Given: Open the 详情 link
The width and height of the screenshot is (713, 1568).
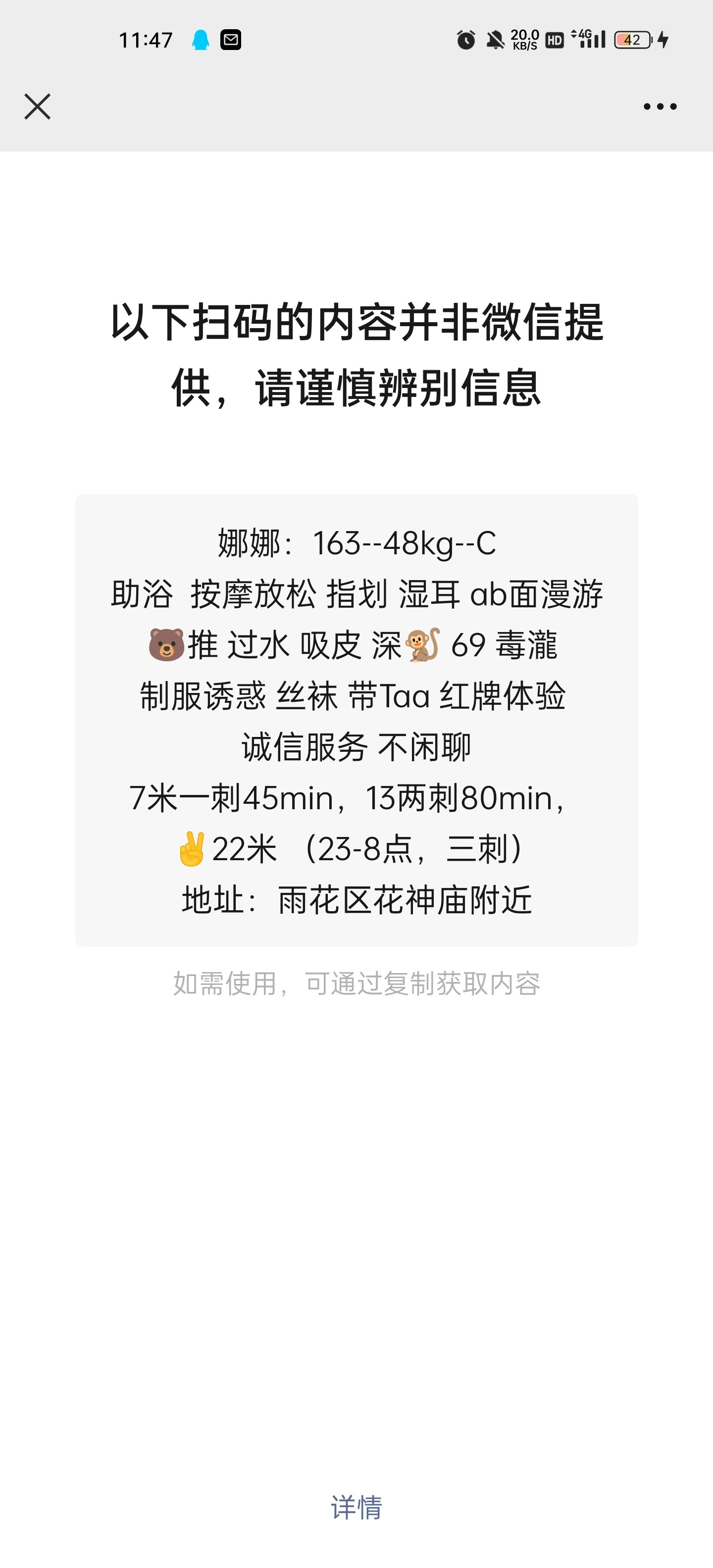Looking at the screenshot, I should pos(356,1507).
